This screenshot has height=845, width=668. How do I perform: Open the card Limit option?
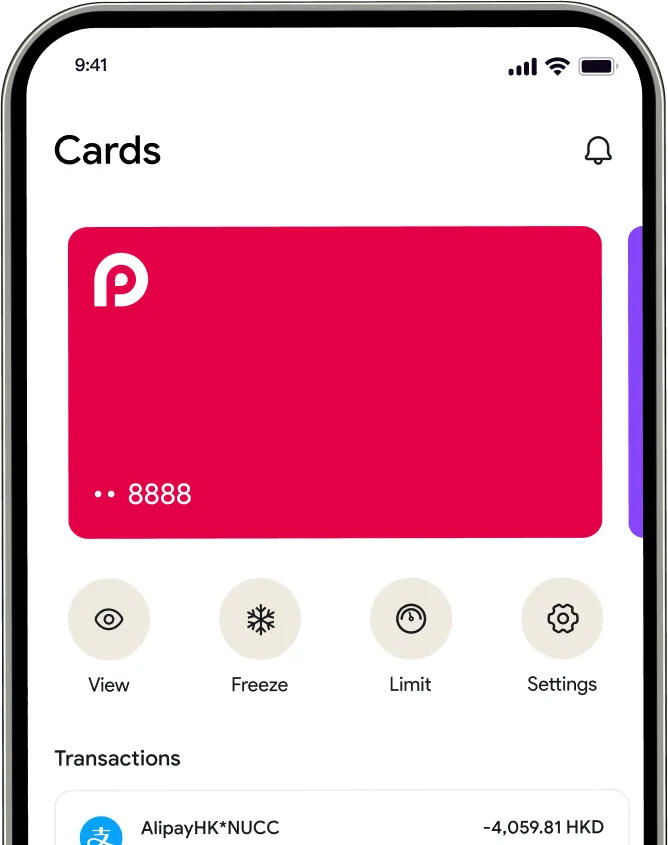(x=411, y=620)
